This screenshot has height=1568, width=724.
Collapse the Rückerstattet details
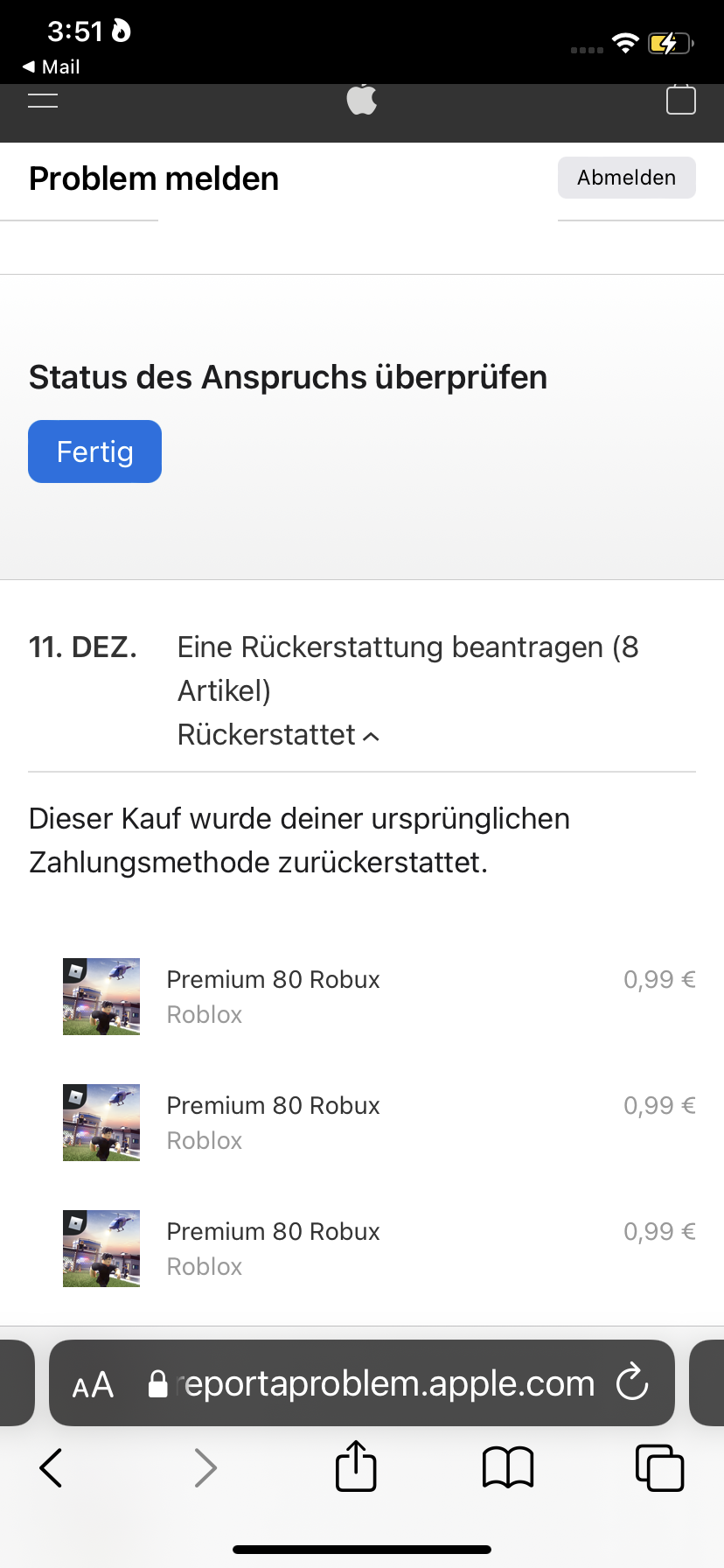(279, 735)
